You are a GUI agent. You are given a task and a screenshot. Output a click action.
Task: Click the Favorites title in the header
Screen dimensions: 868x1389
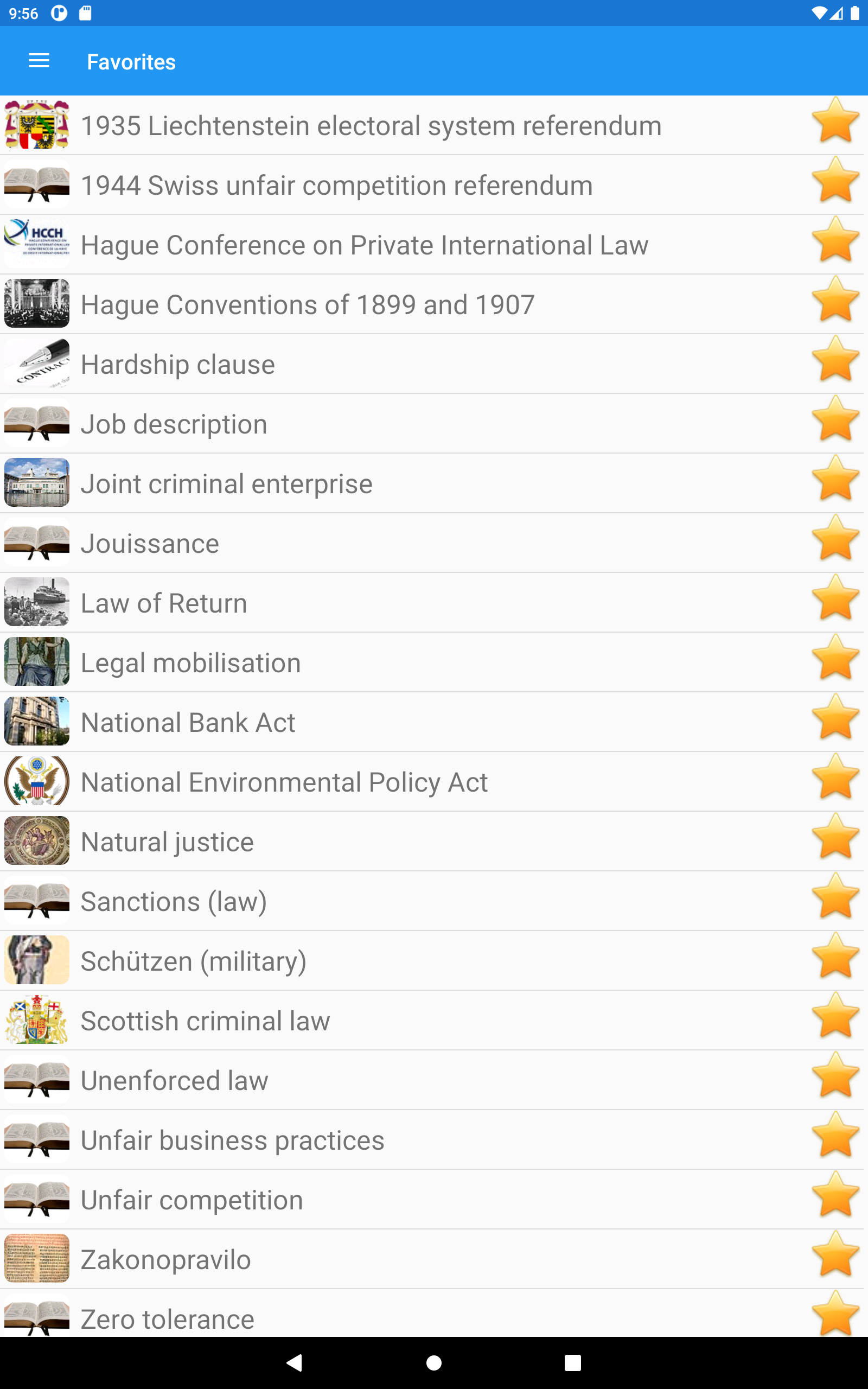point(131,61)
